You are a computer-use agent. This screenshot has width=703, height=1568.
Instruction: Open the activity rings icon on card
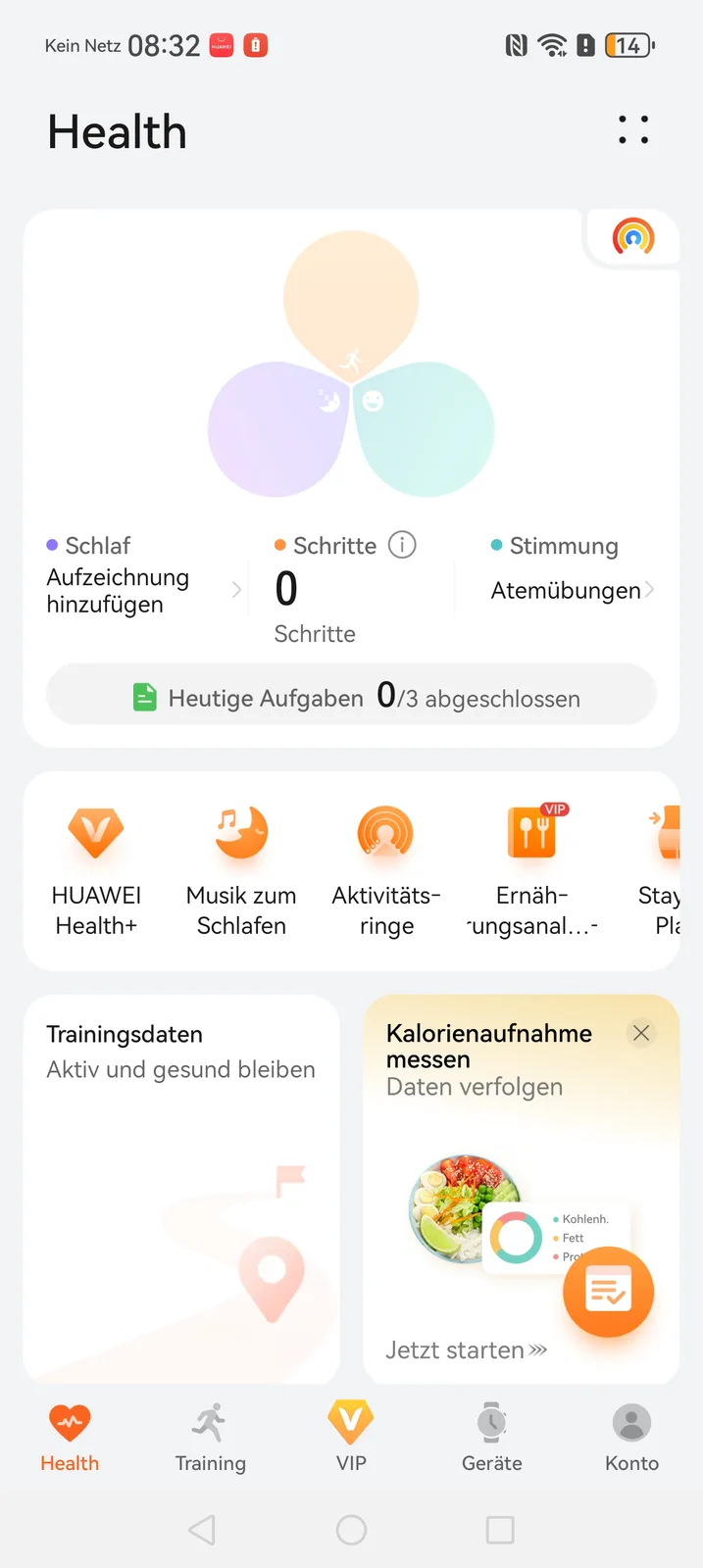coord(633,237)
